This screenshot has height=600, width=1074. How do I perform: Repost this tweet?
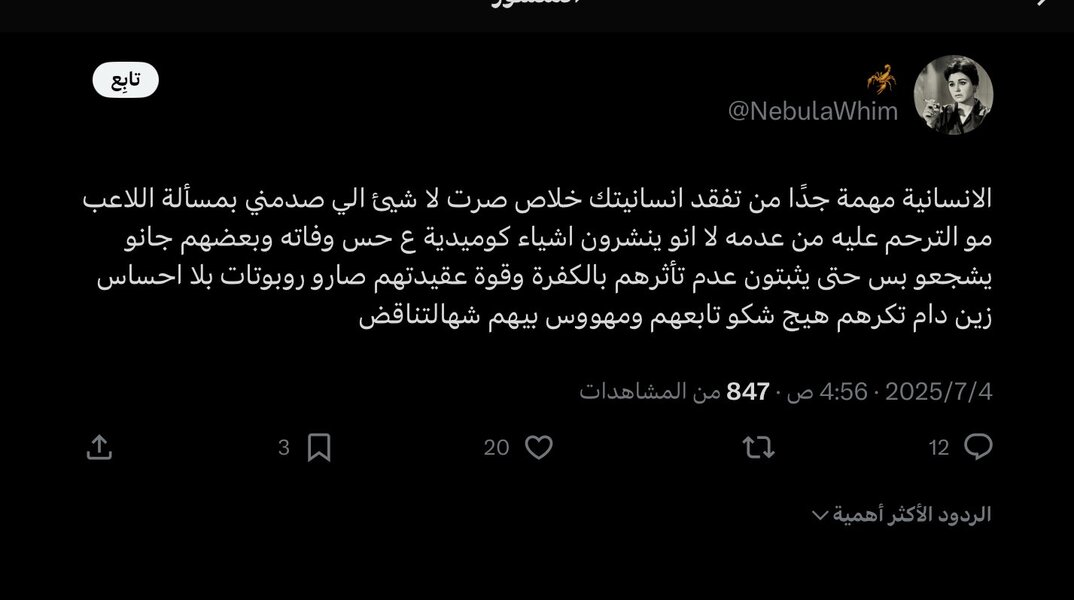click(759, 447)
